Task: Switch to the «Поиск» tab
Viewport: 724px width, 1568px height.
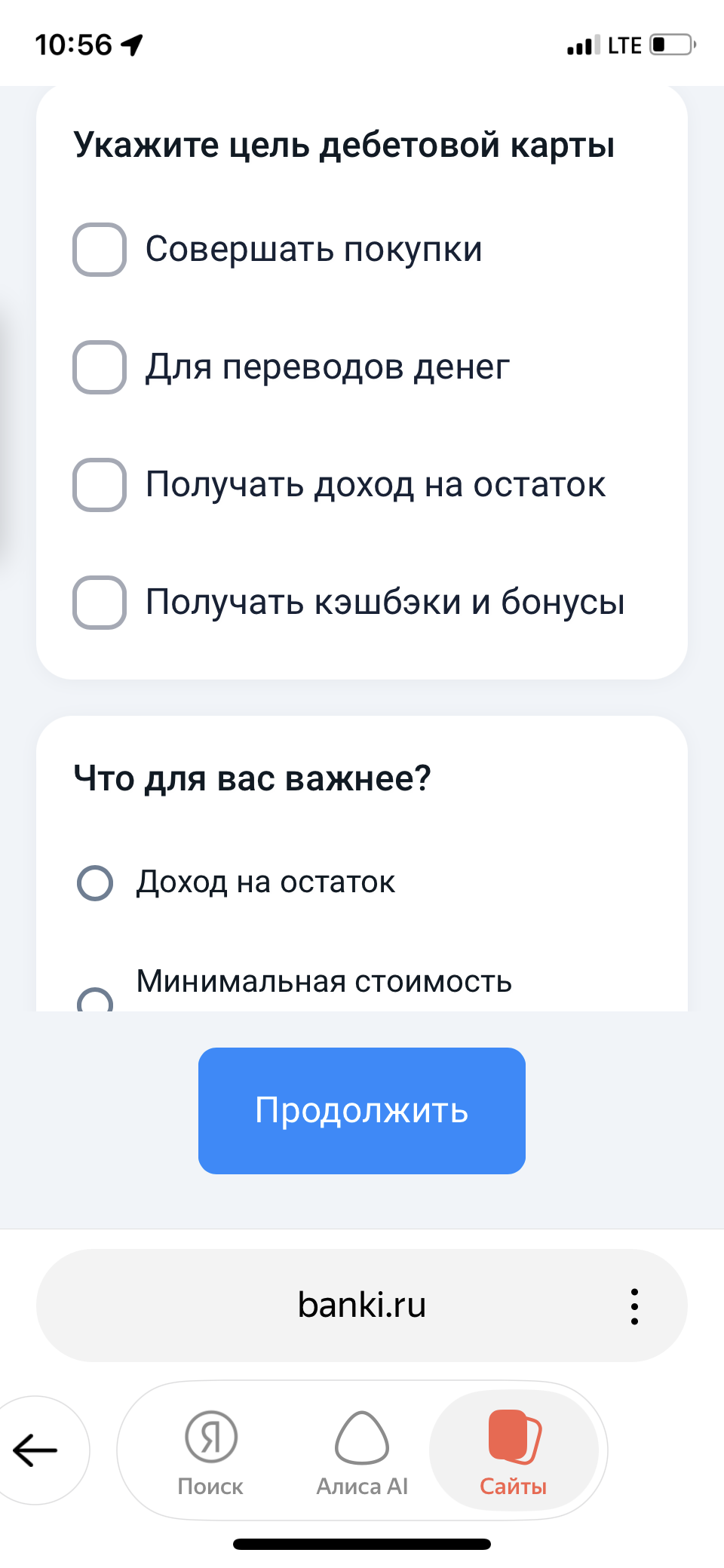Action: [x=211, y=1451]
